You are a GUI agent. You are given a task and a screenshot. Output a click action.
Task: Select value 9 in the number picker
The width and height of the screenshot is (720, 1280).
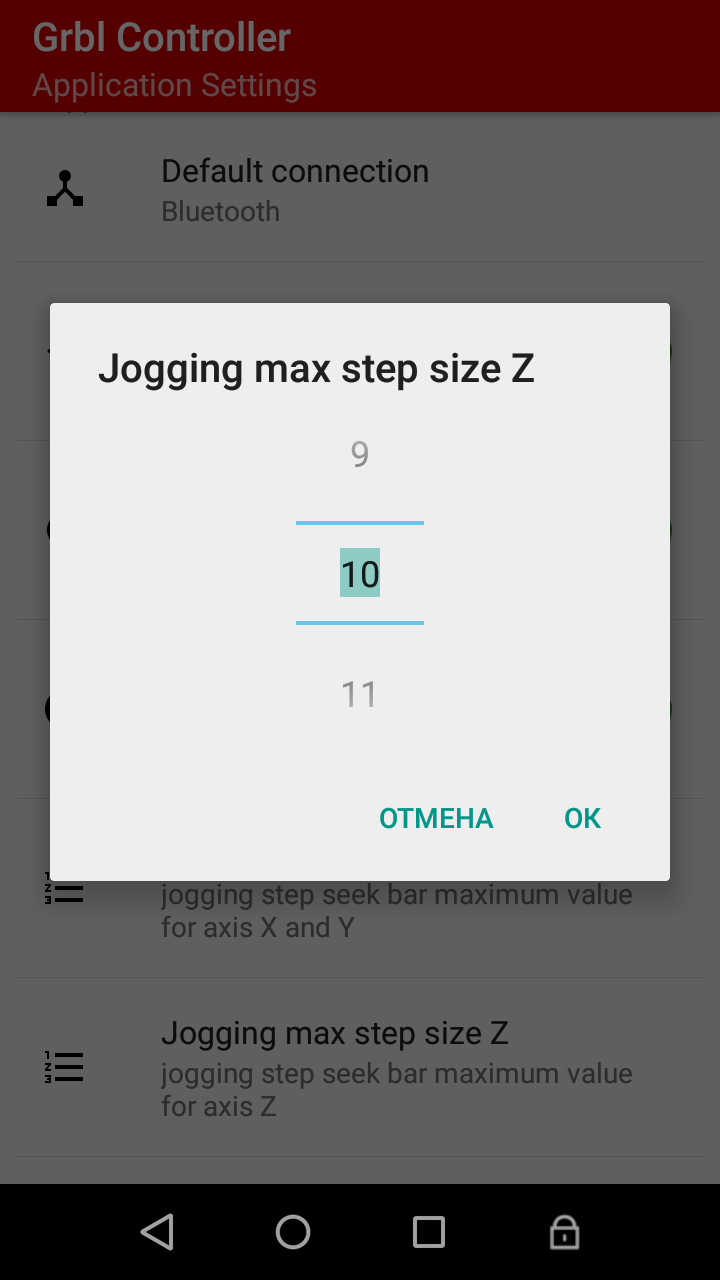click(360, 454)
